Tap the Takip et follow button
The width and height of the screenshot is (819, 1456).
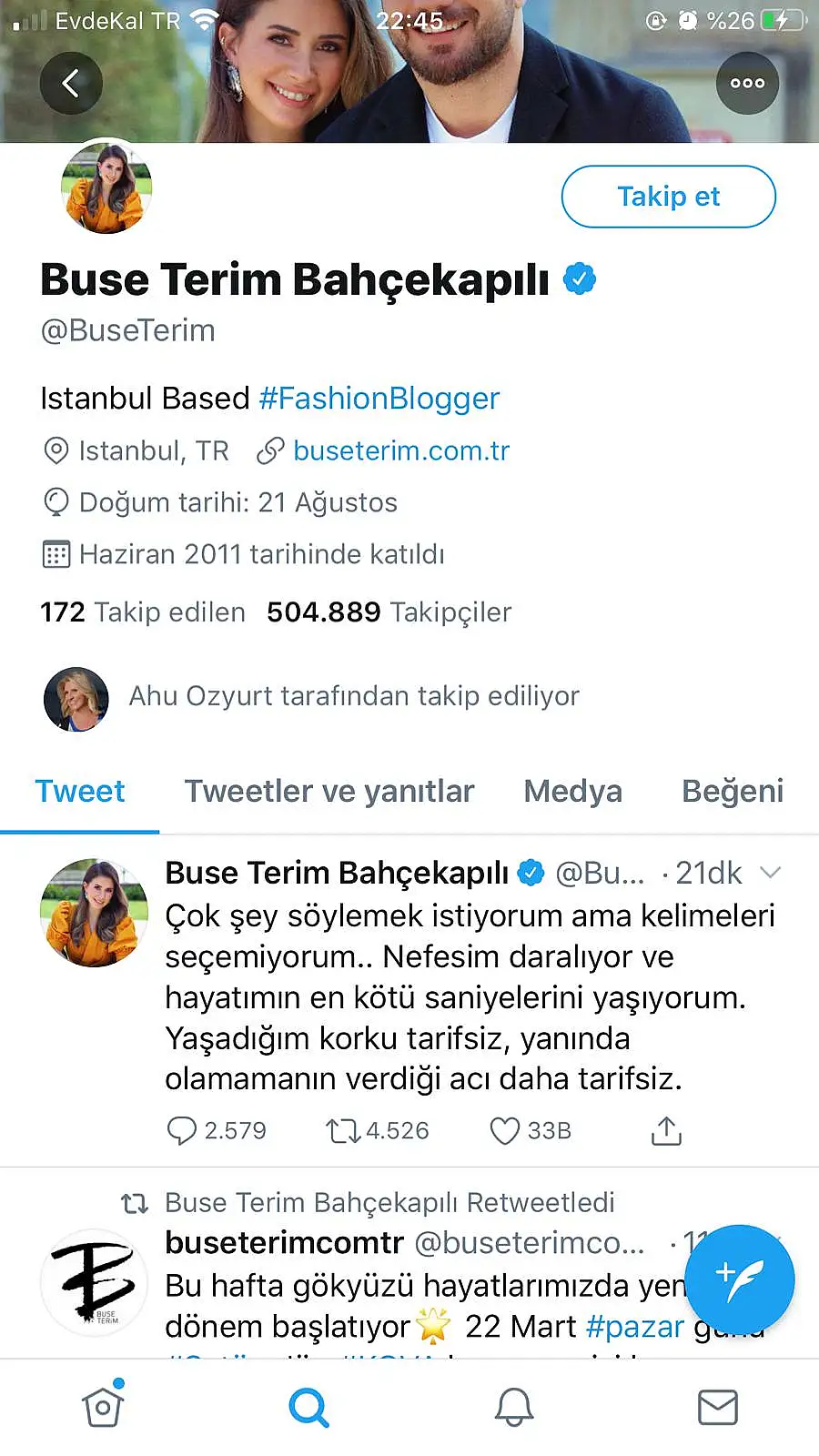click(x=668, y=197)
